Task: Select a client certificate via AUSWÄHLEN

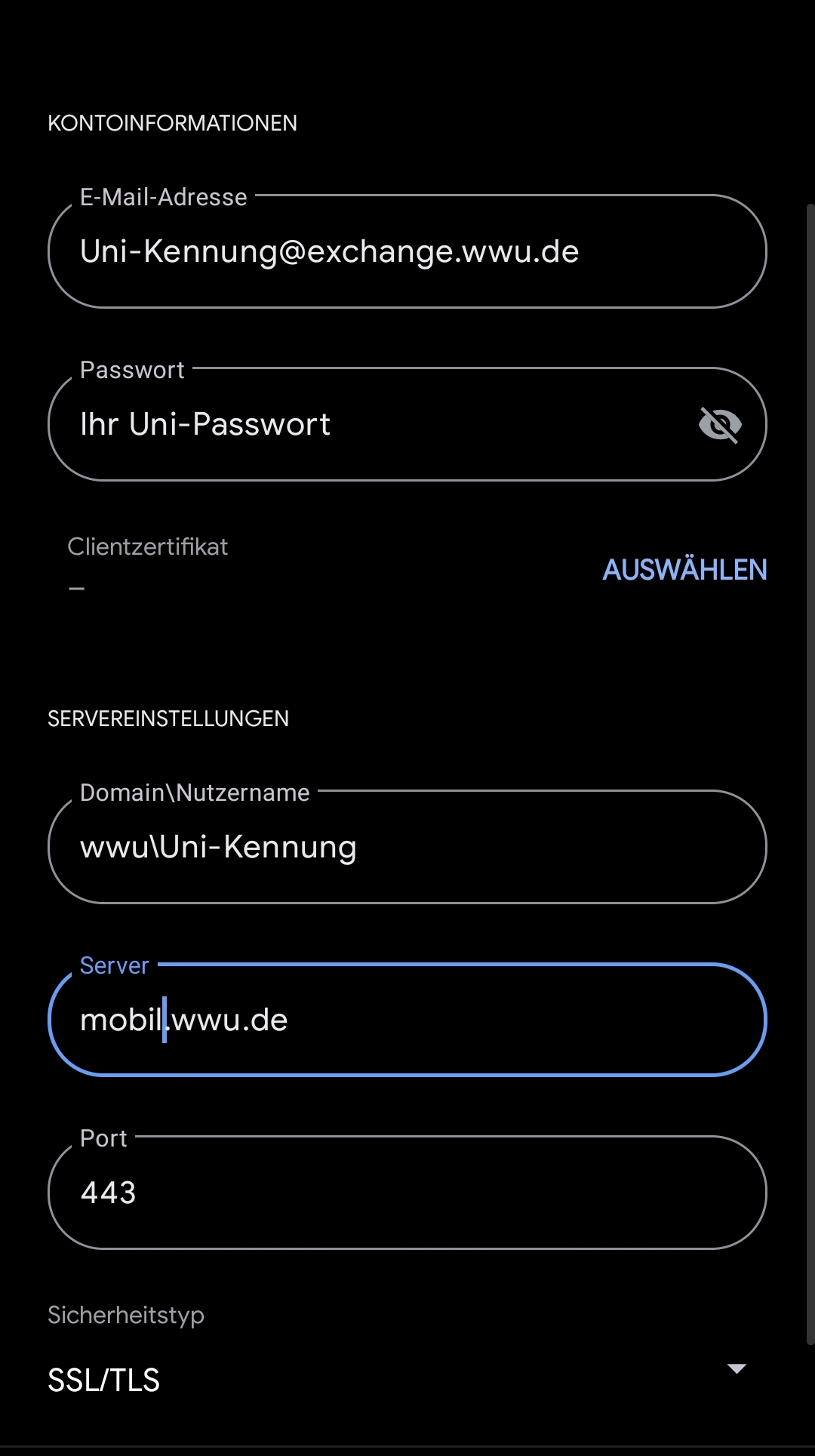Action: click(684, 570)
